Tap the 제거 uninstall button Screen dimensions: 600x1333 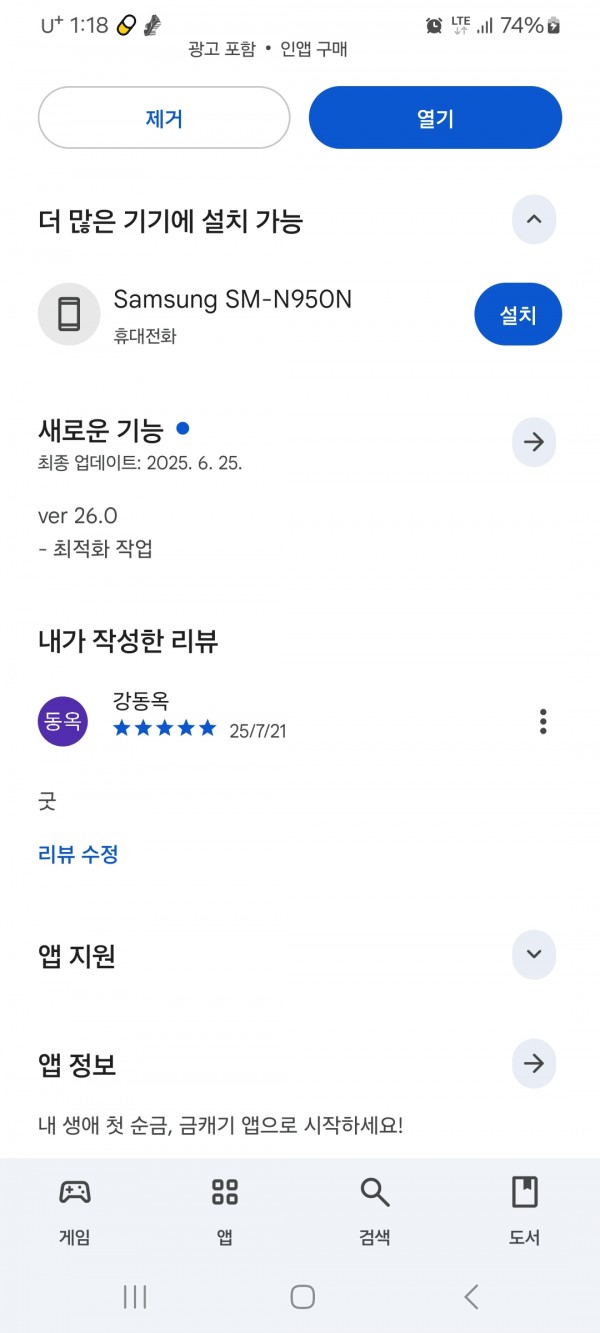click(164, 118)
